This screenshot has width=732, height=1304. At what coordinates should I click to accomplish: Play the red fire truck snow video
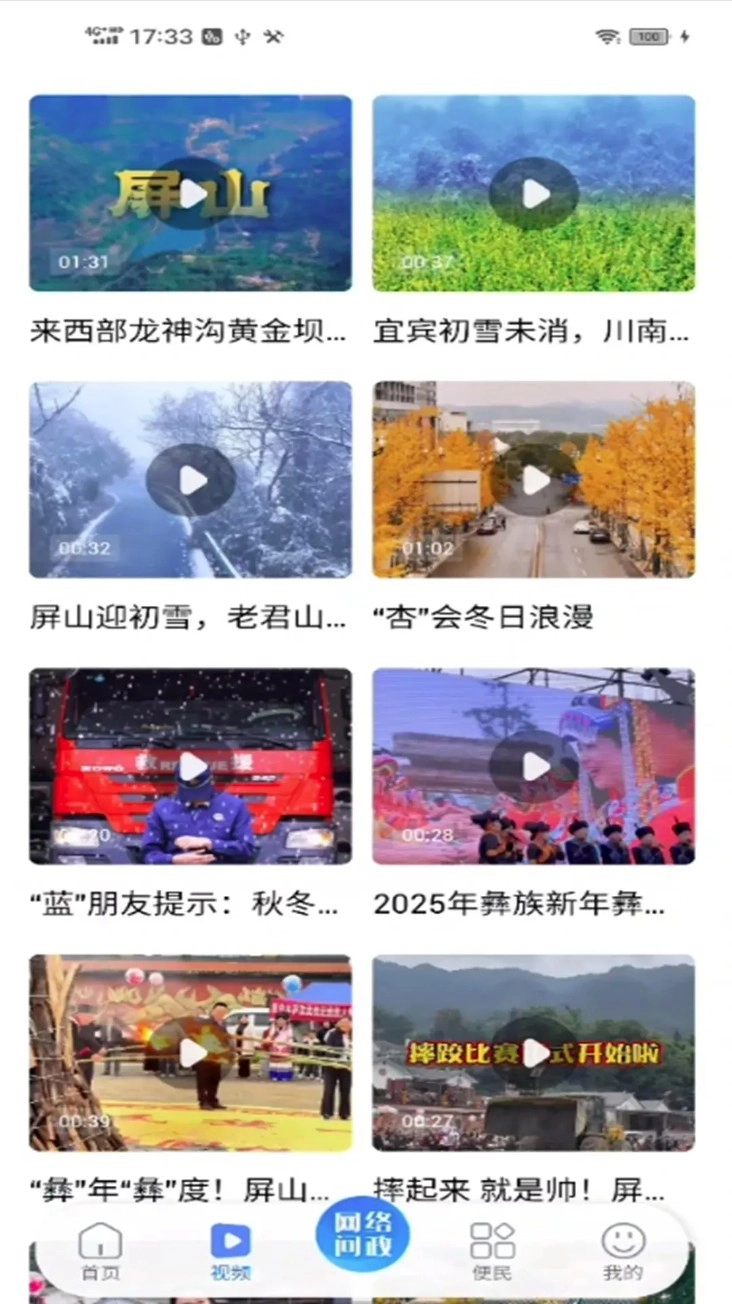coord(190,766)
